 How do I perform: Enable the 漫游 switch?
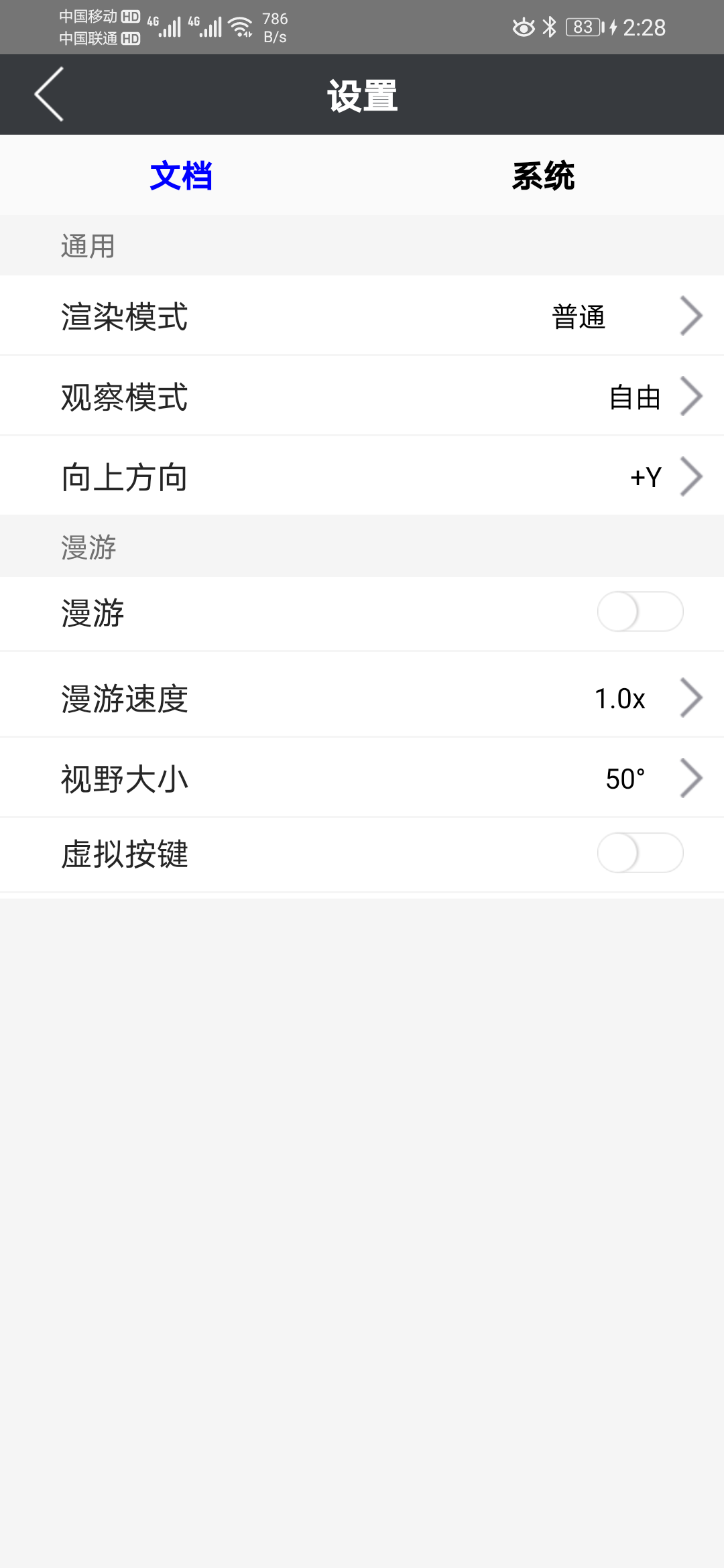[x=640, y=612]
